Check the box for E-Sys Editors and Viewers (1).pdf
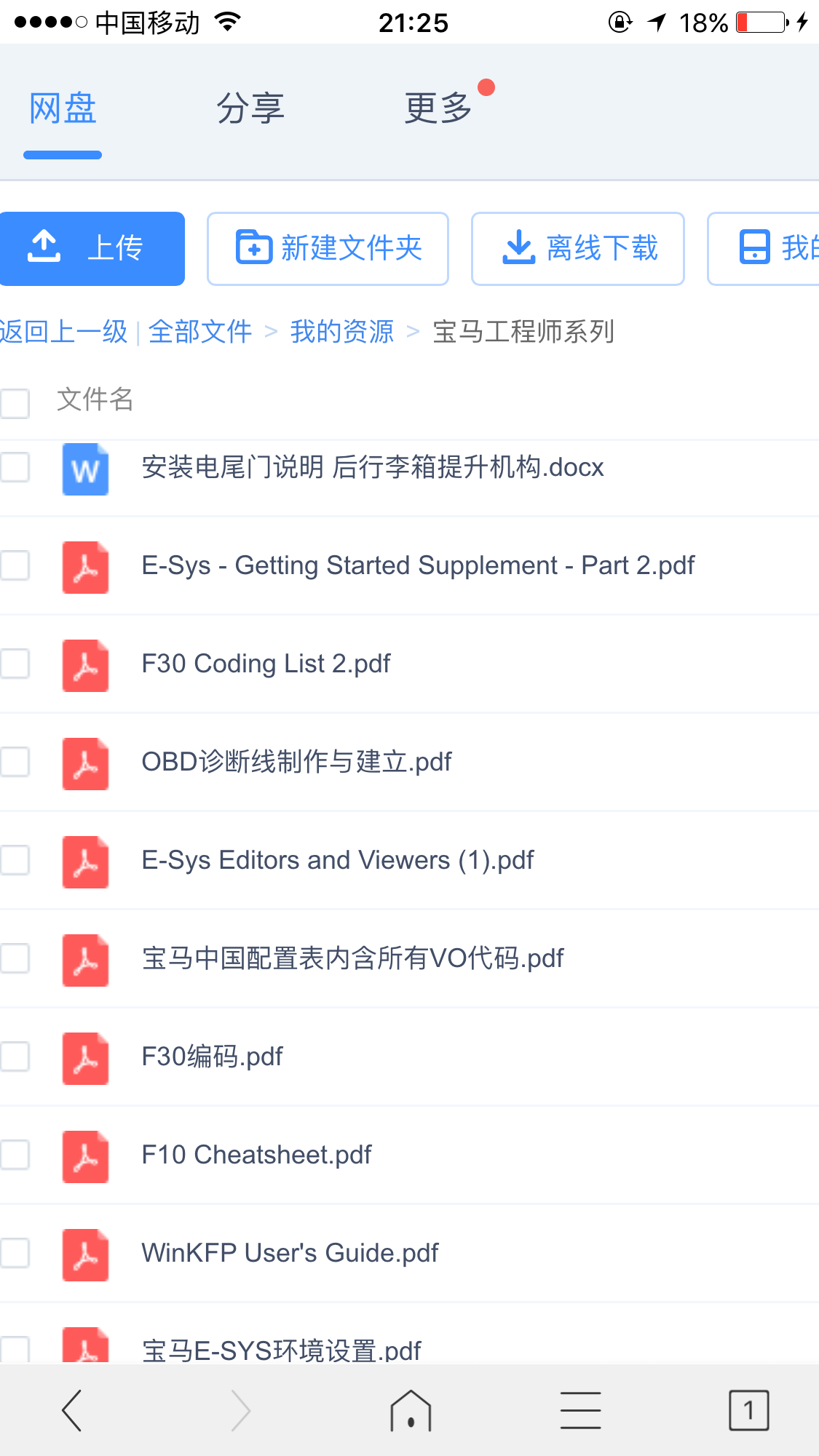 [15, 860]
